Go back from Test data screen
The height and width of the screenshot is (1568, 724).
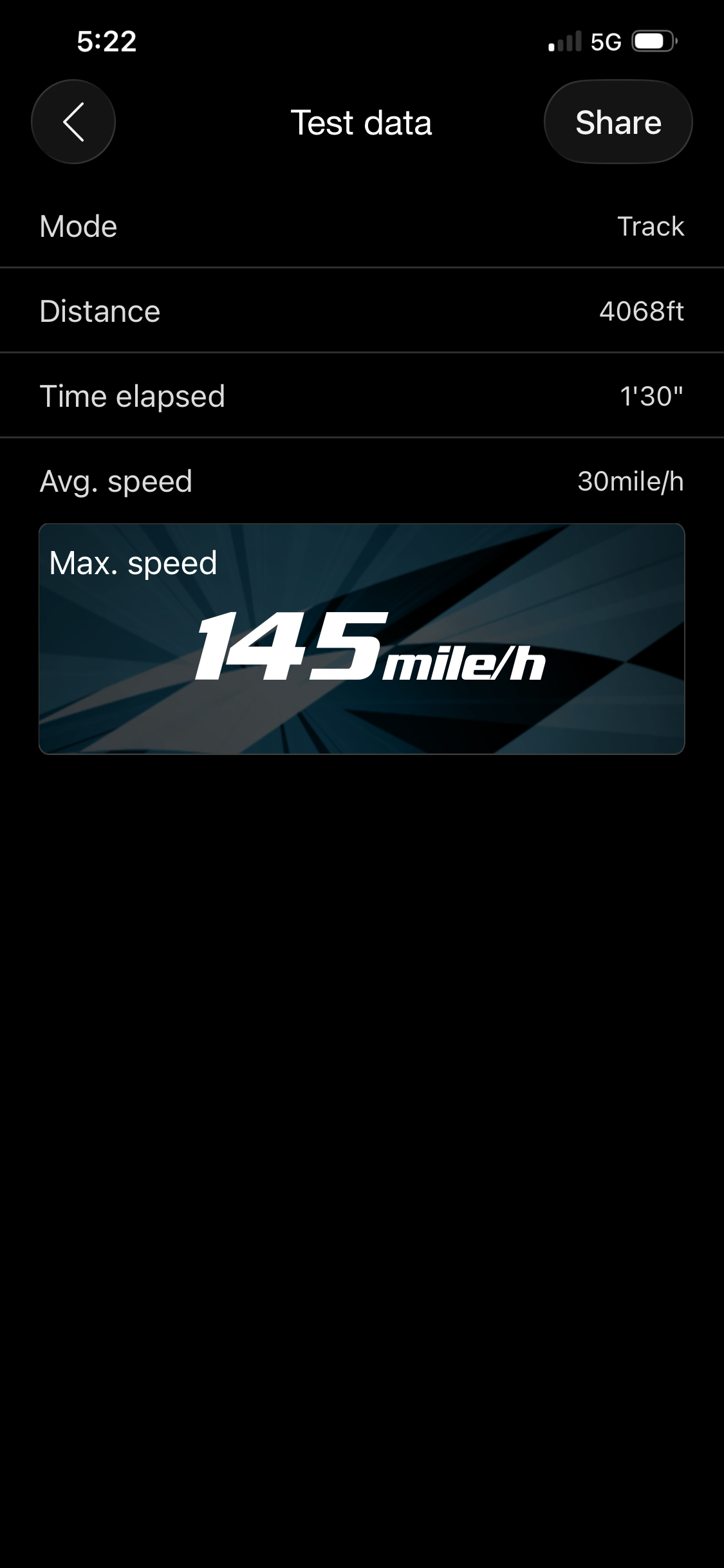click(73, 122)
